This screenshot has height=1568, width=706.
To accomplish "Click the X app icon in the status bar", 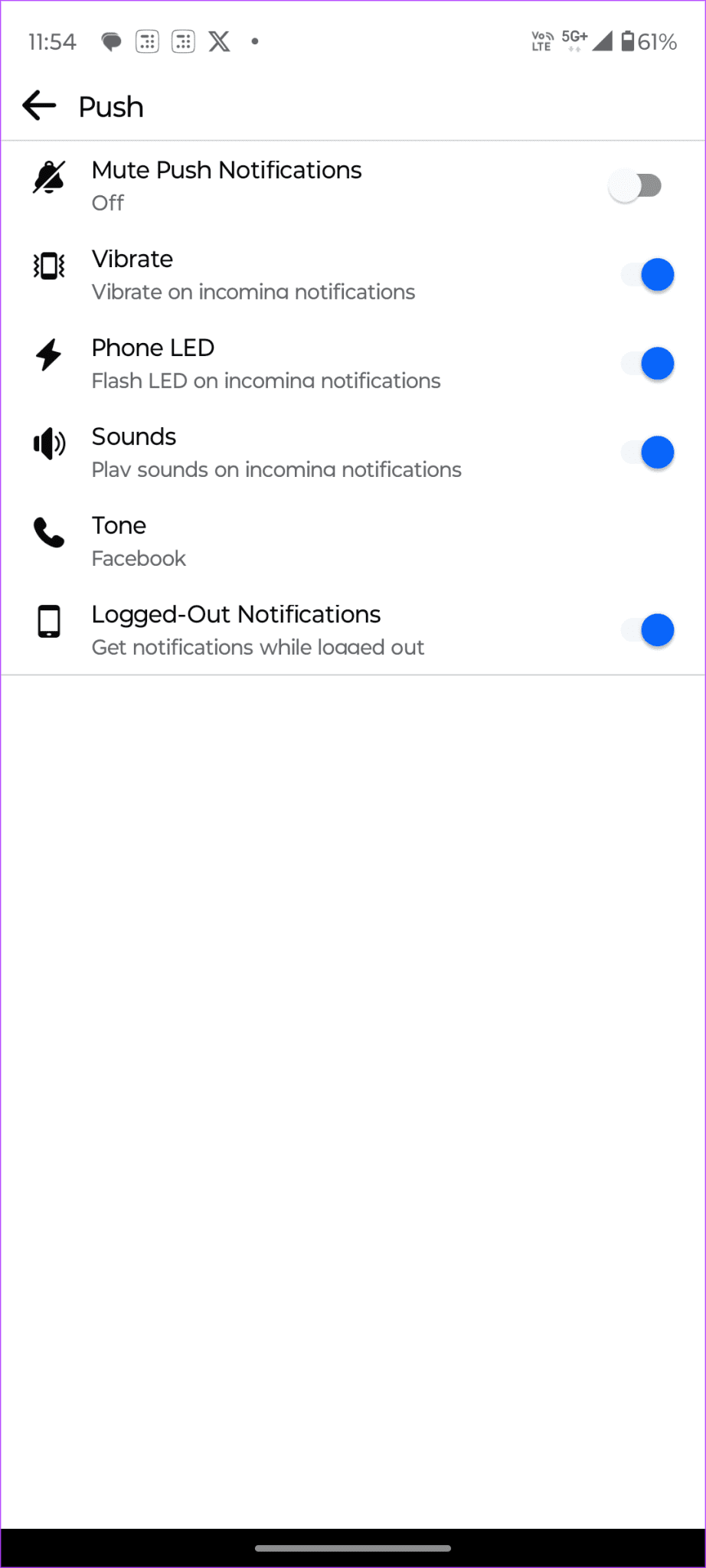I will (x=219, y=41).
